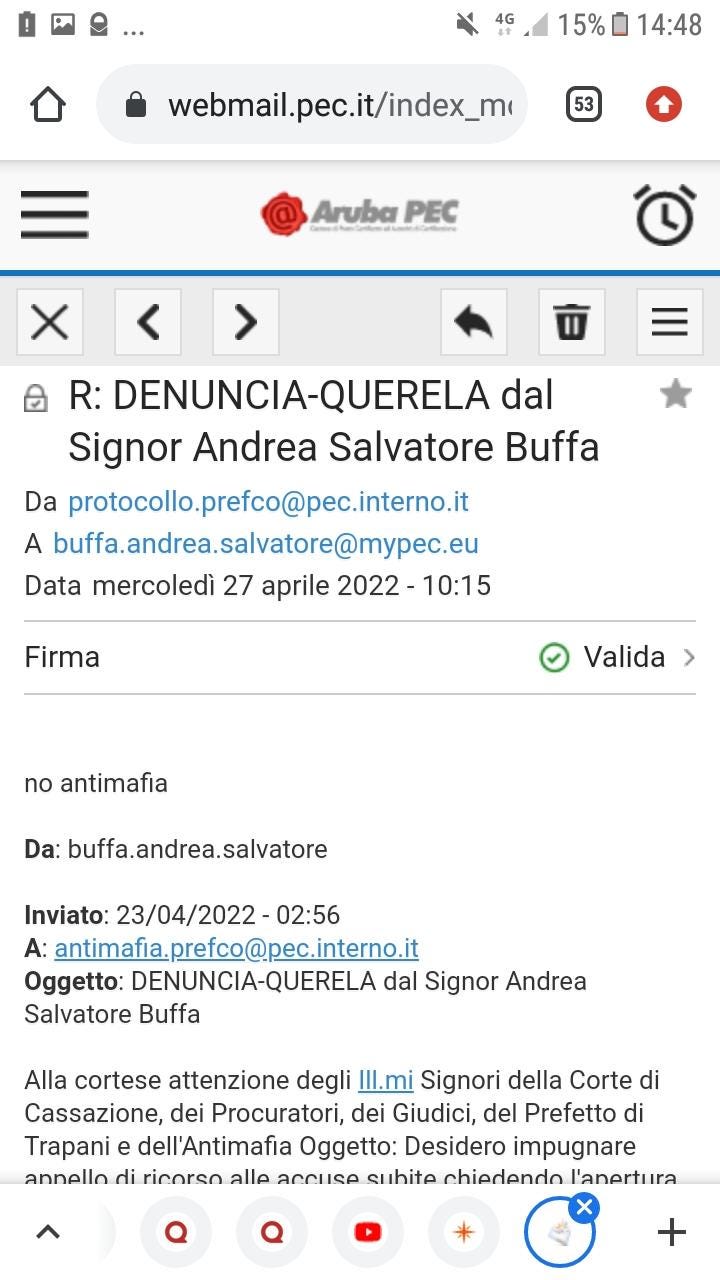720x1280 pixels.
Task: Open the antimafia.prefco@pec.interno.it link
Action: (x=236, y=947)
